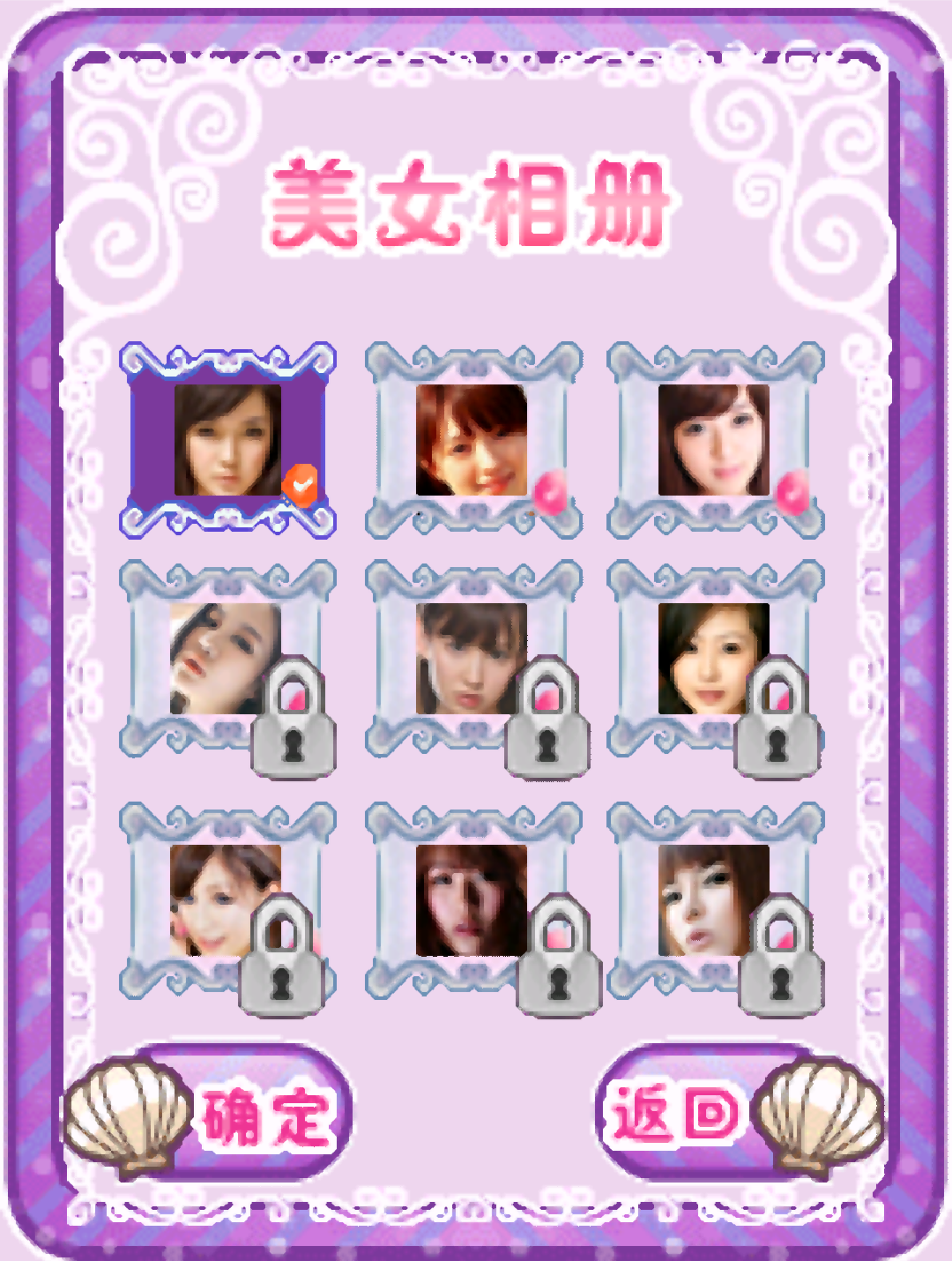Viewport: 952px width, 1261px height.
Task: Tap the locked photo at middle row center
Action: 472,660
